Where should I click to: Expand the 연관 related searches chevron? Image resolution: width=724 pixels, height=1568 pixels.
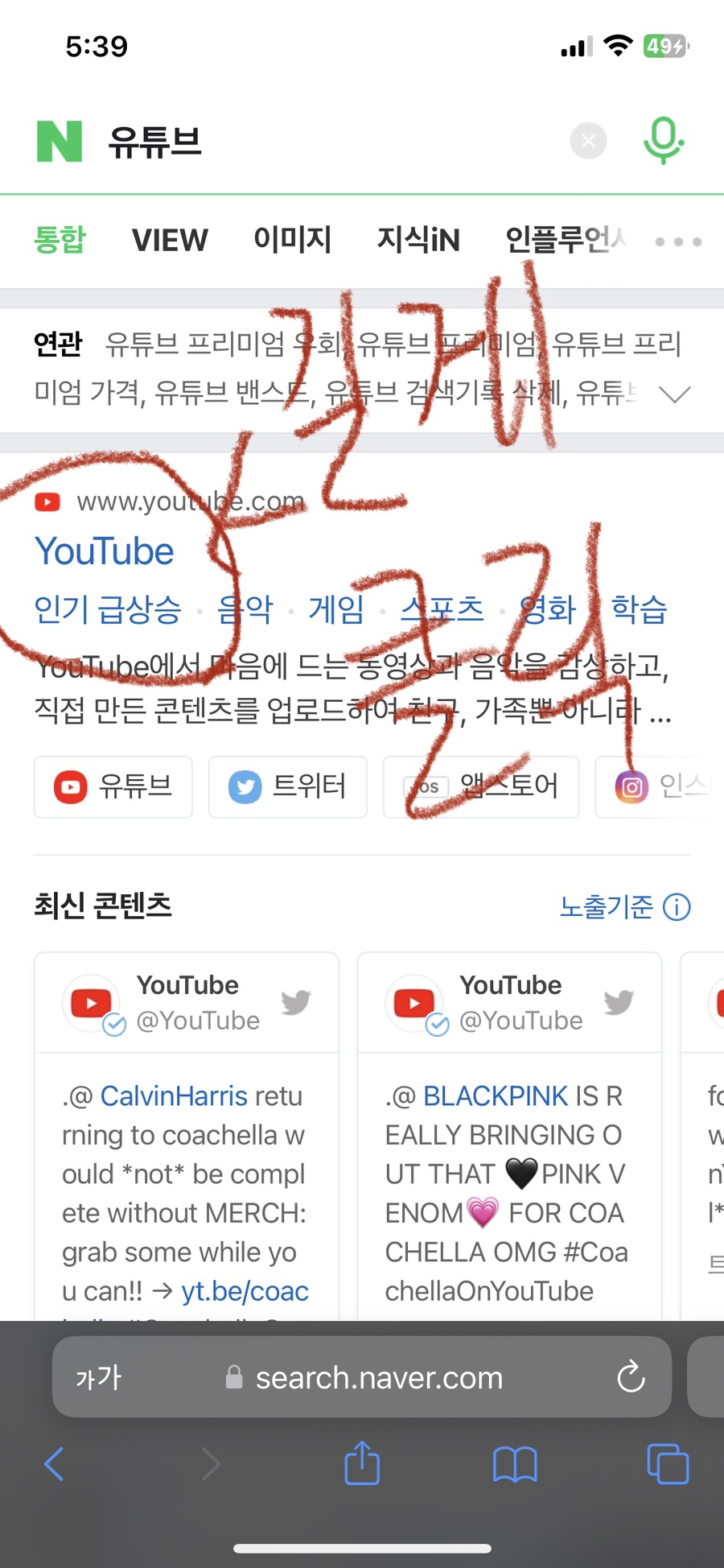tap(674, 394)
